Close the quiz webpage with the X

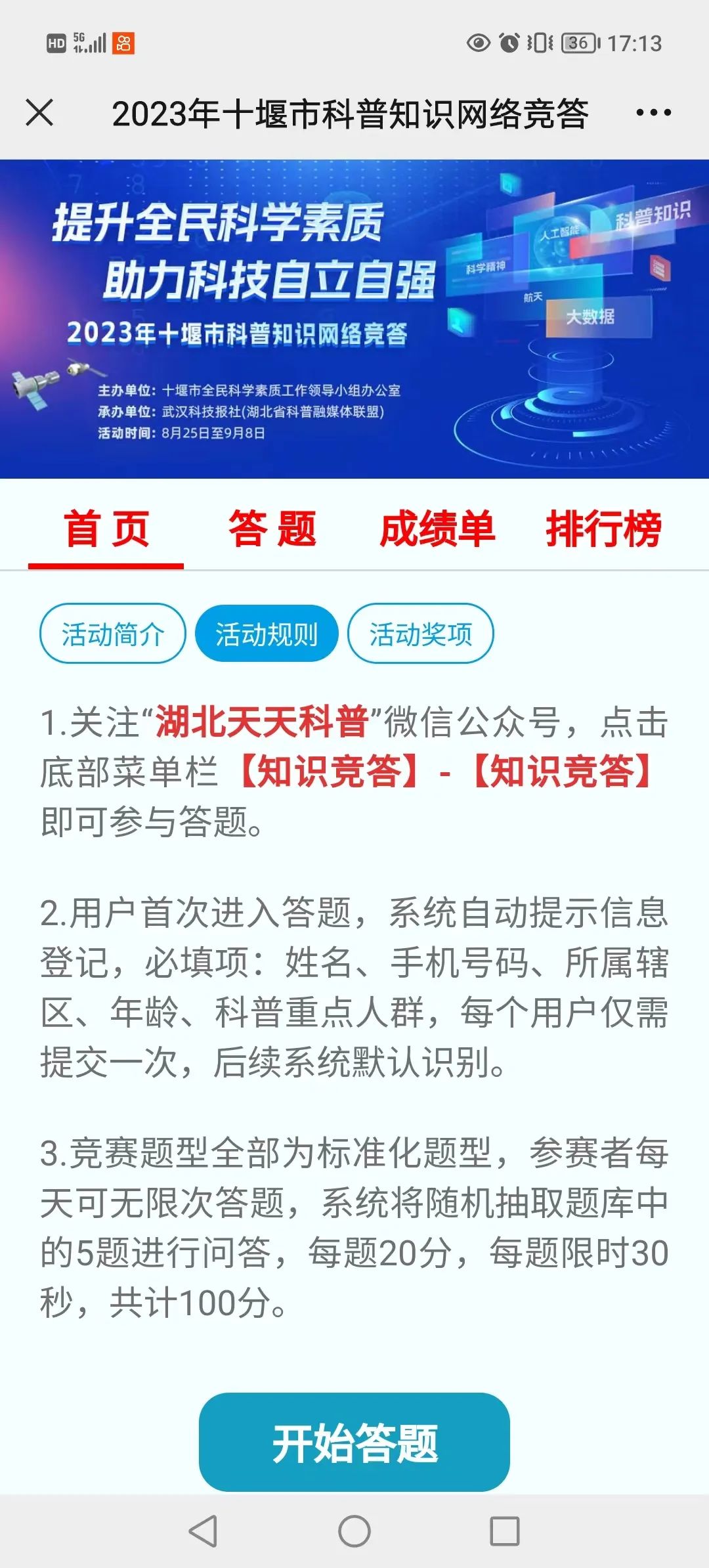39,113
